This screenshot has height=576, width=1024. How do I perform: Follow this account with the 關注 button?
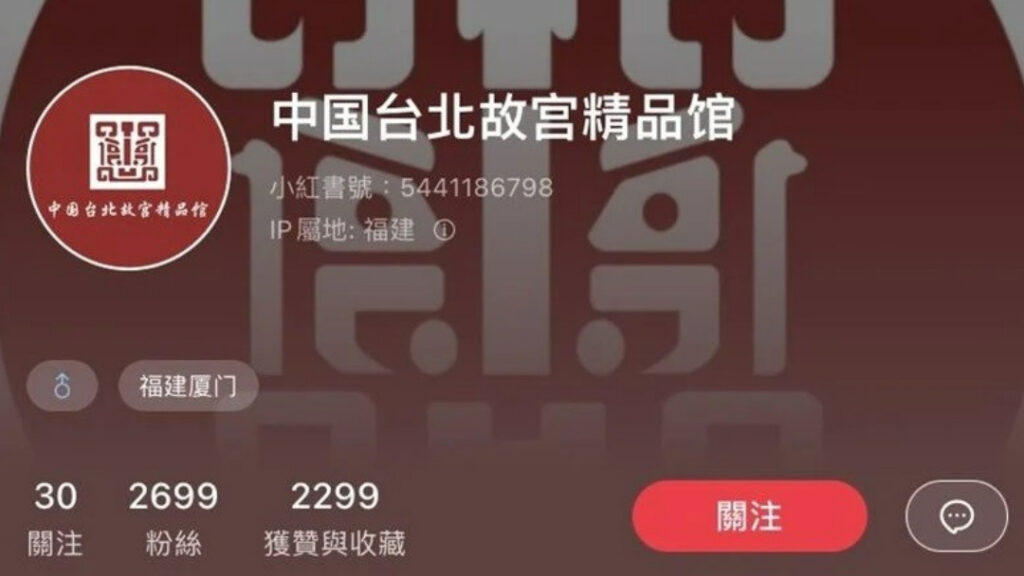coord(749,516)
